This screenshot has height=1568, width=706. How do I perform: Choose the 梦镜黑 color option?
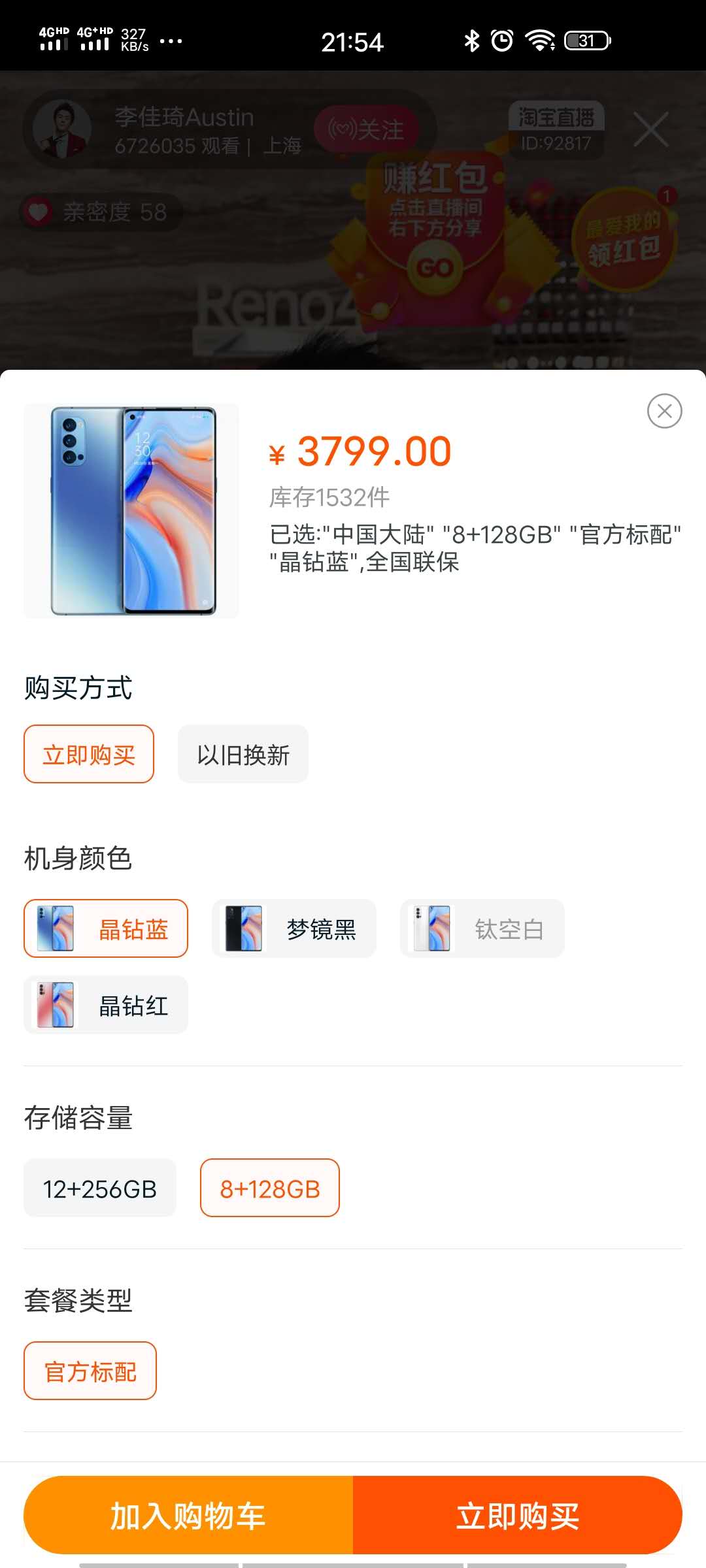pos(293,928)
